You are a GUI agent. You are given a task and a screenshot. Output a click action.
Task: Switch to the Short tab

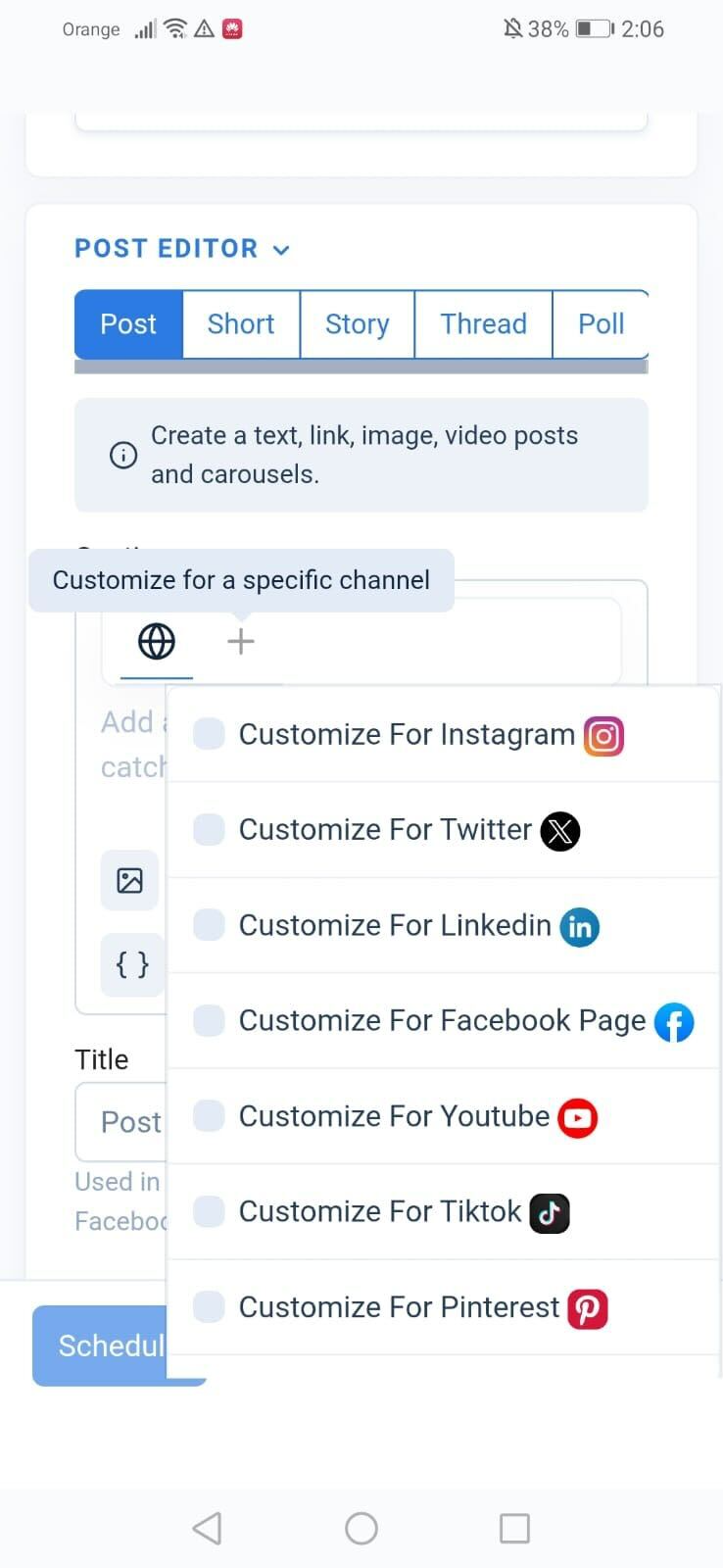click(x=241, y=324)
